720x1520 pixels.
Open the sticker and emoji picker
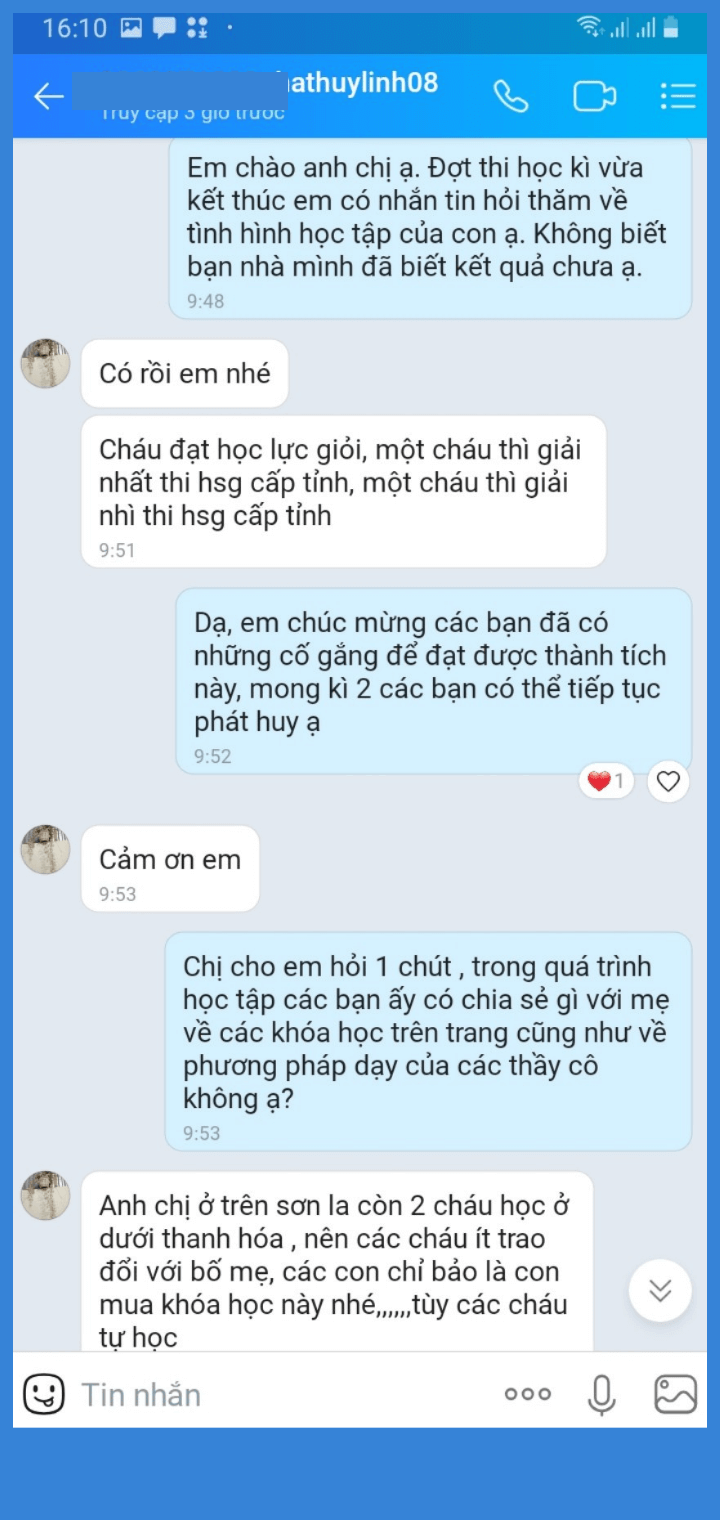pos(44,1394)
